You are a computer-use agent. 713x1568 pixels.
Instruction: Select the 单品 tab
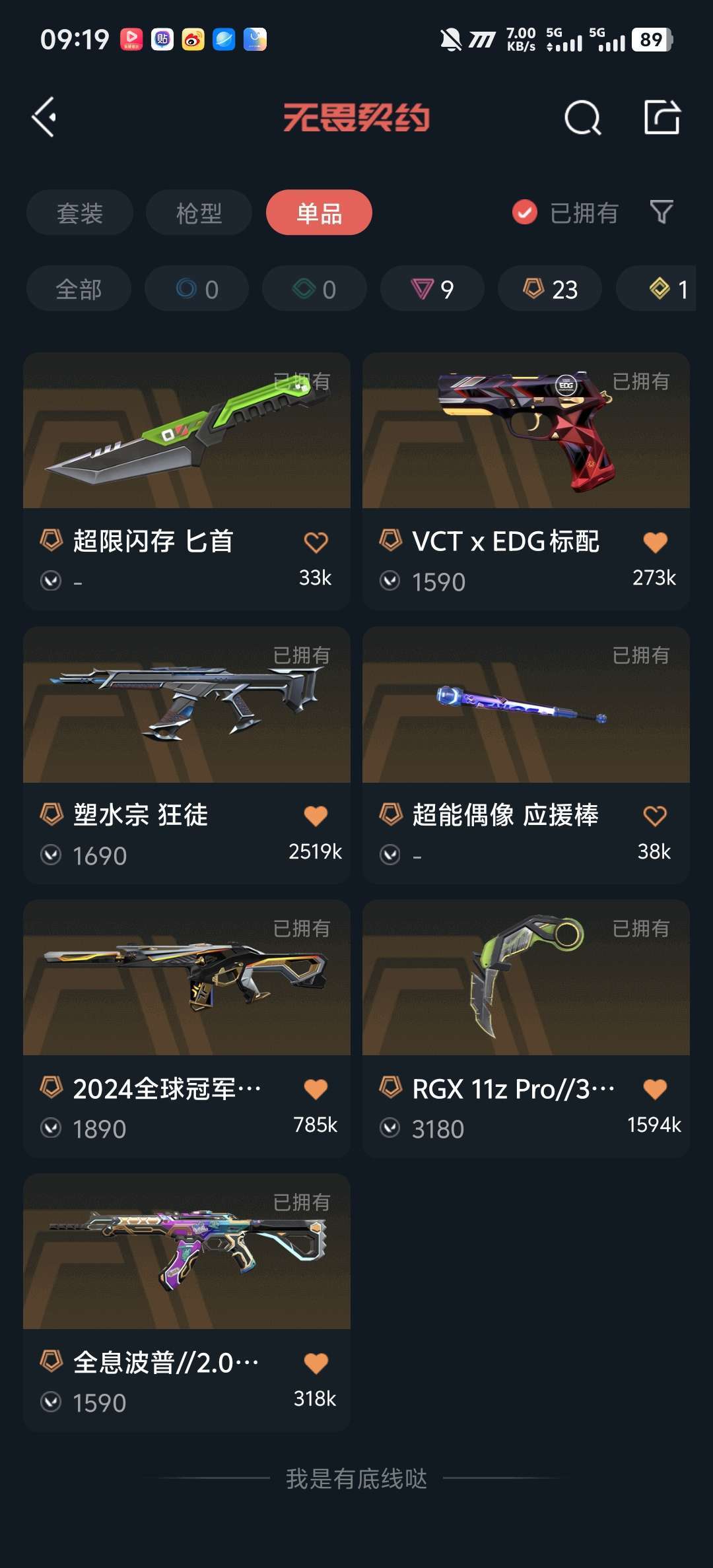click(x=319, y=212)
